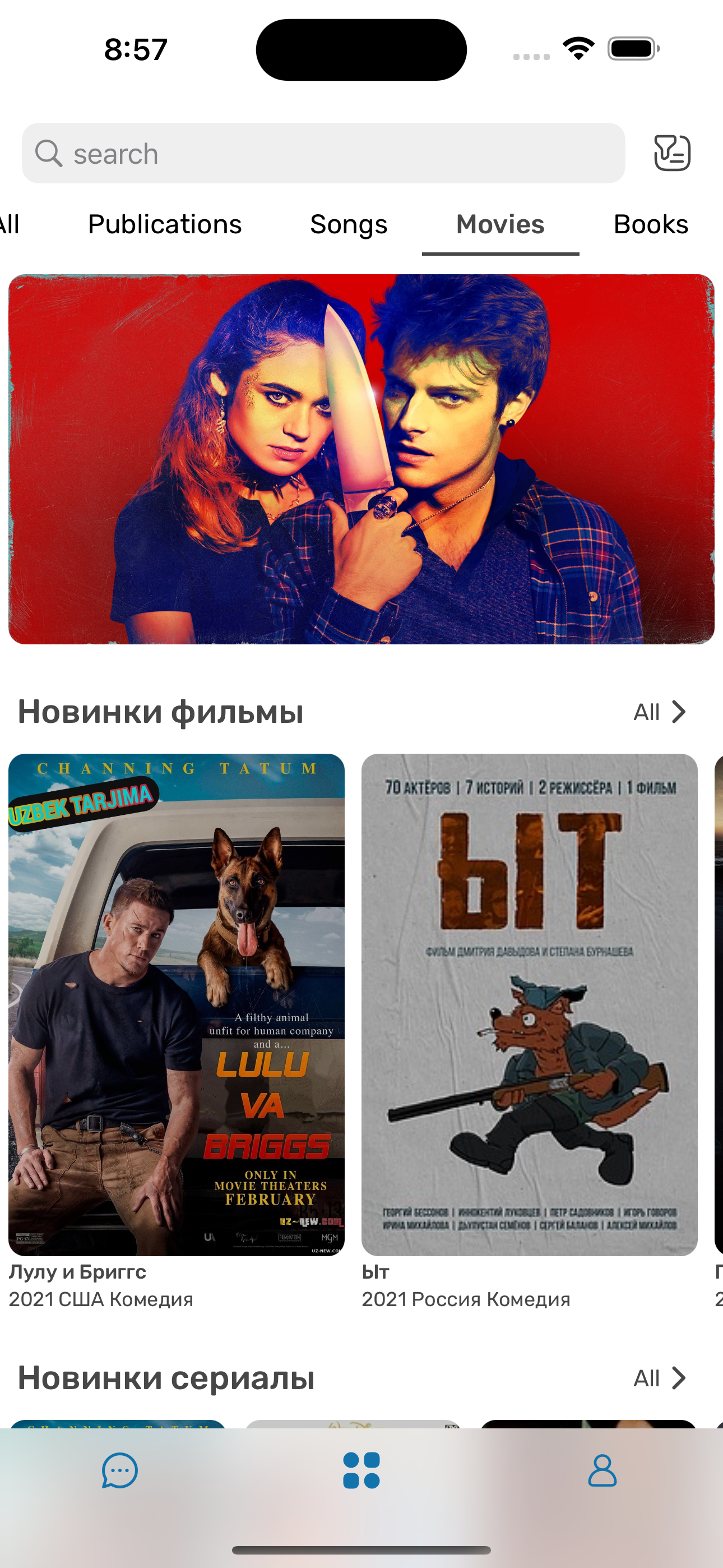Open the grid home tab
The height and width of the screenshot is (1568, 723).
361,1470
